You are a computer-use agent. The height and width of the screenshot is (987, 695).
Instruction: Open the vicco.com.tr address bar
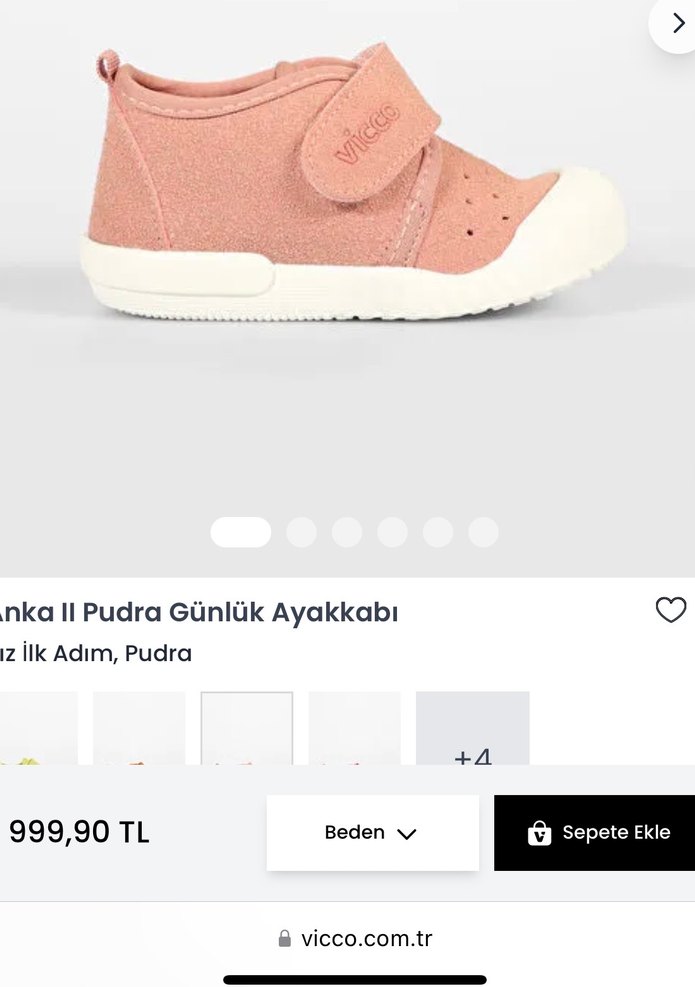pos(355,939)
